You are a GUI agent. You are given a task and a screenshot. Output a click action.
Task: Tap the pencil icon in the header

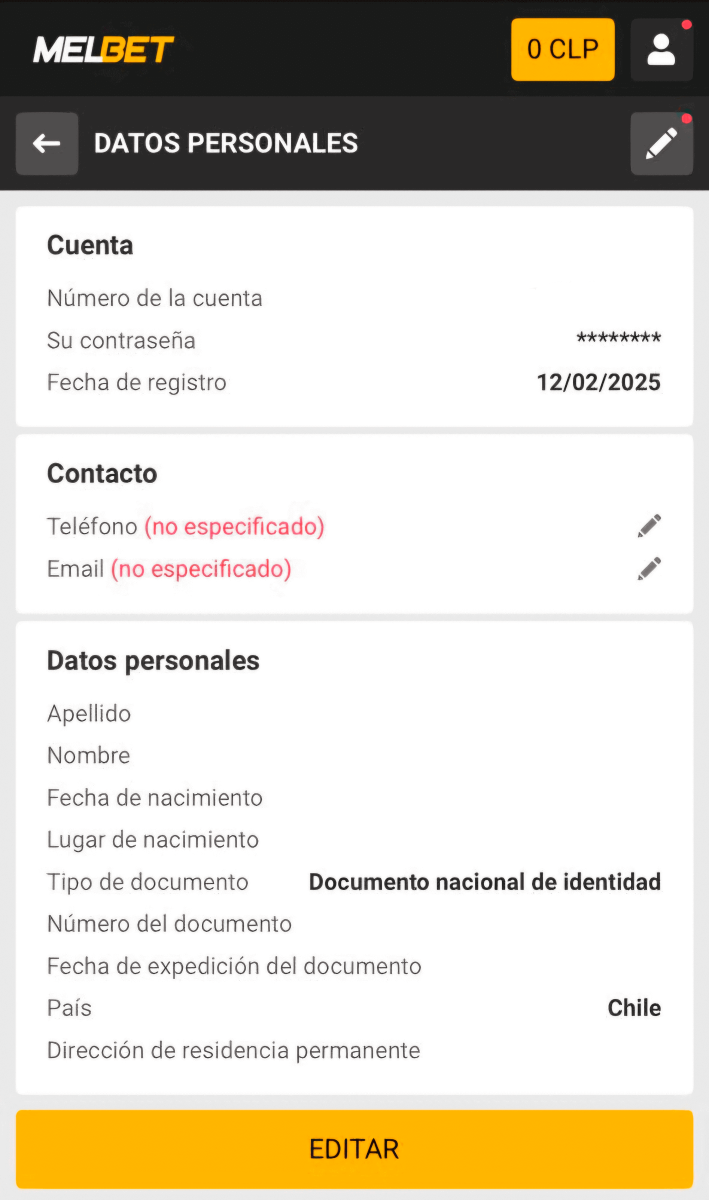661,144
